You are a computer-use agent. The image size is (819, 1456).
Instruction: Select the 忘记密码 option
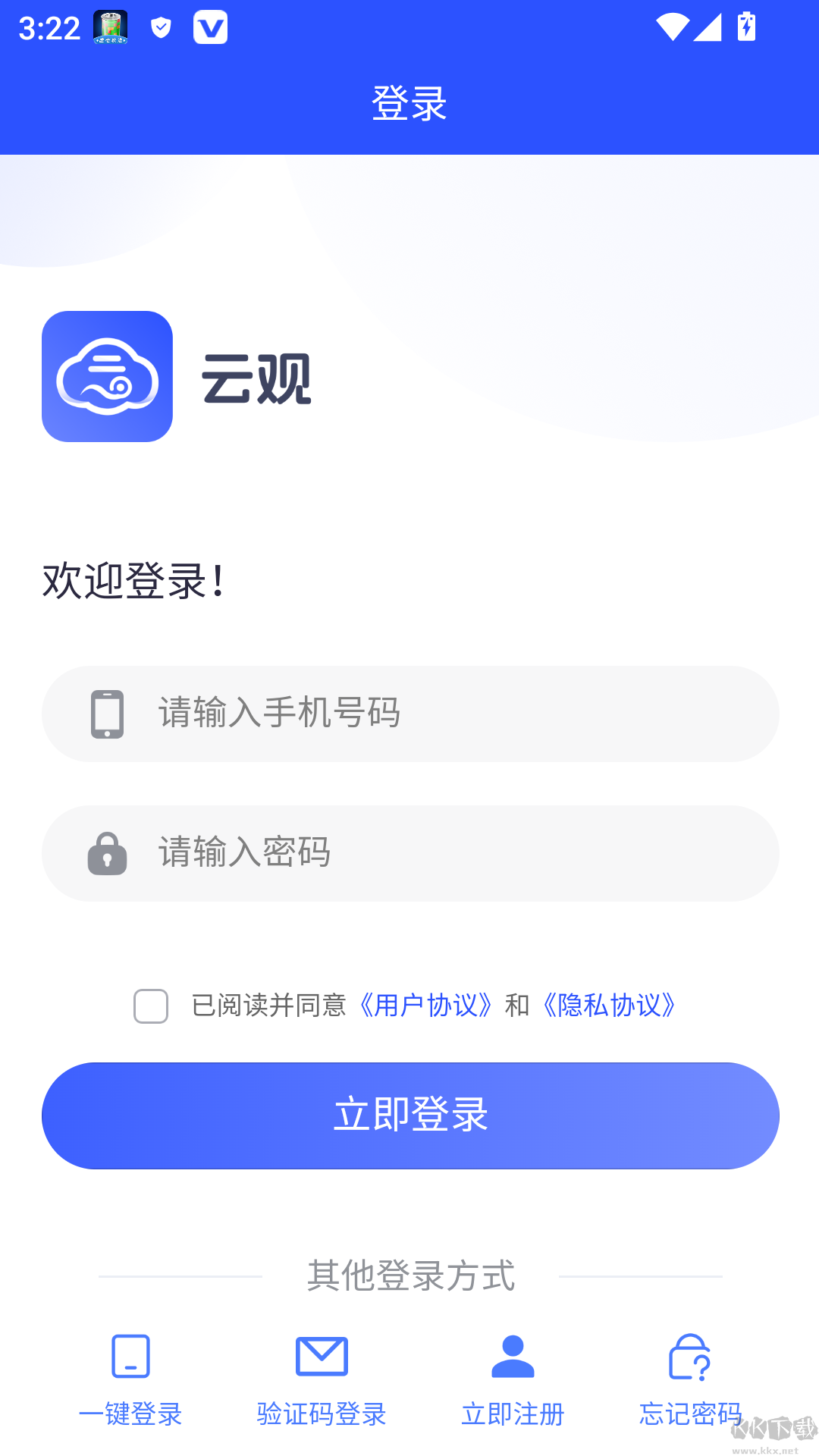coord(688,1413)
